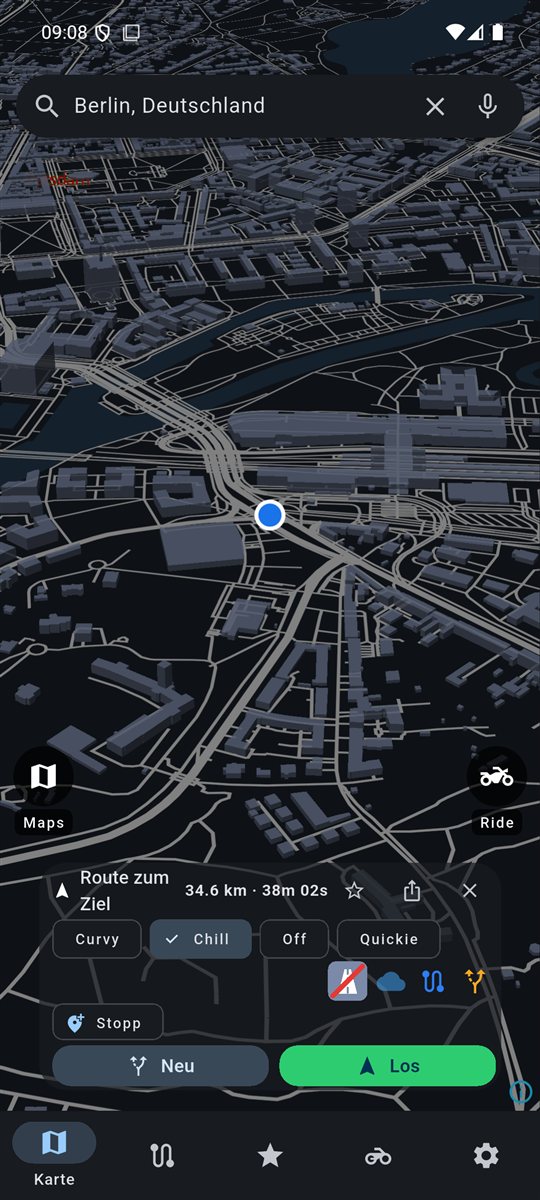Start voice search with the microphone
This screenshot has height=1200, width=540.
(x=487, y=106)
